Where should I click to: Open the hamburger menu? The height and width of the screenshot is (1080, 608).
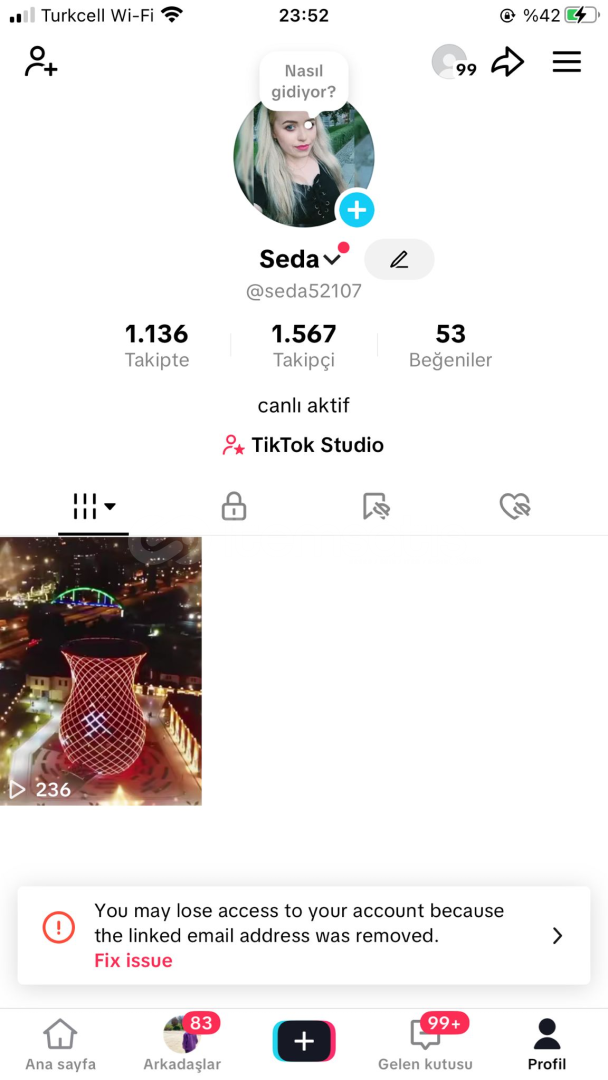pyautogui.click(x=567, y=62)
